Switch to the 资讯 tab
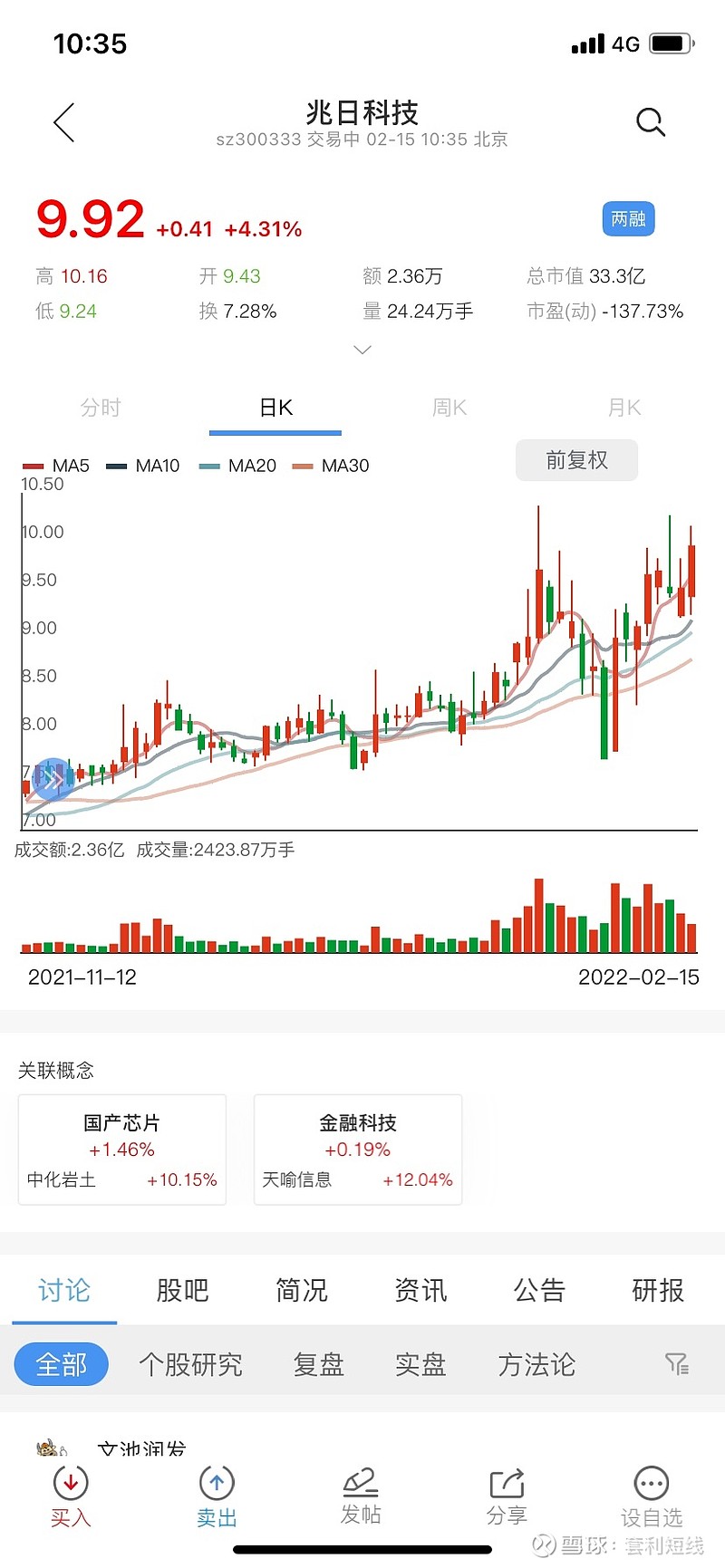 [420, 1290]
